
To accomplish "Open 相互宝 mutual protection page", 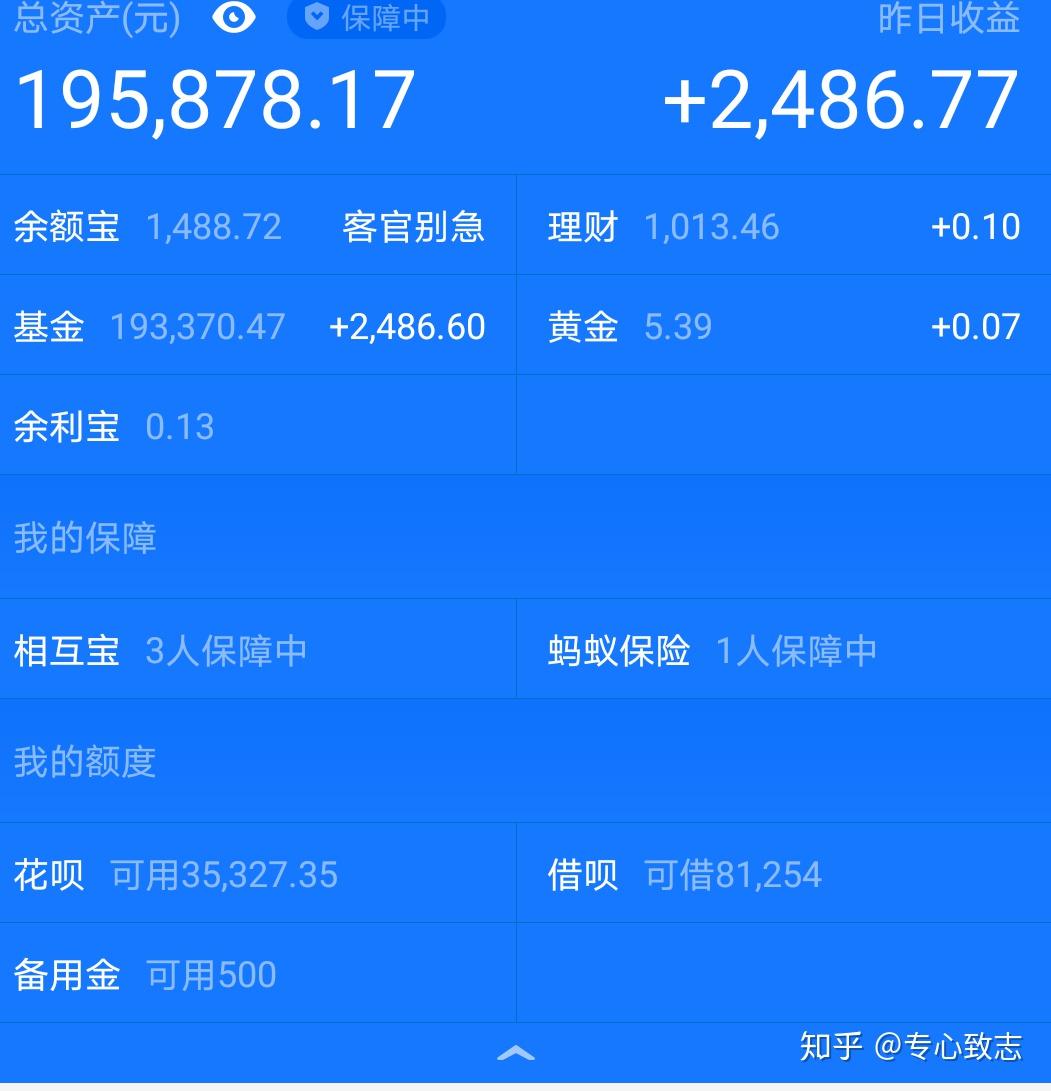I will (160, 650).
